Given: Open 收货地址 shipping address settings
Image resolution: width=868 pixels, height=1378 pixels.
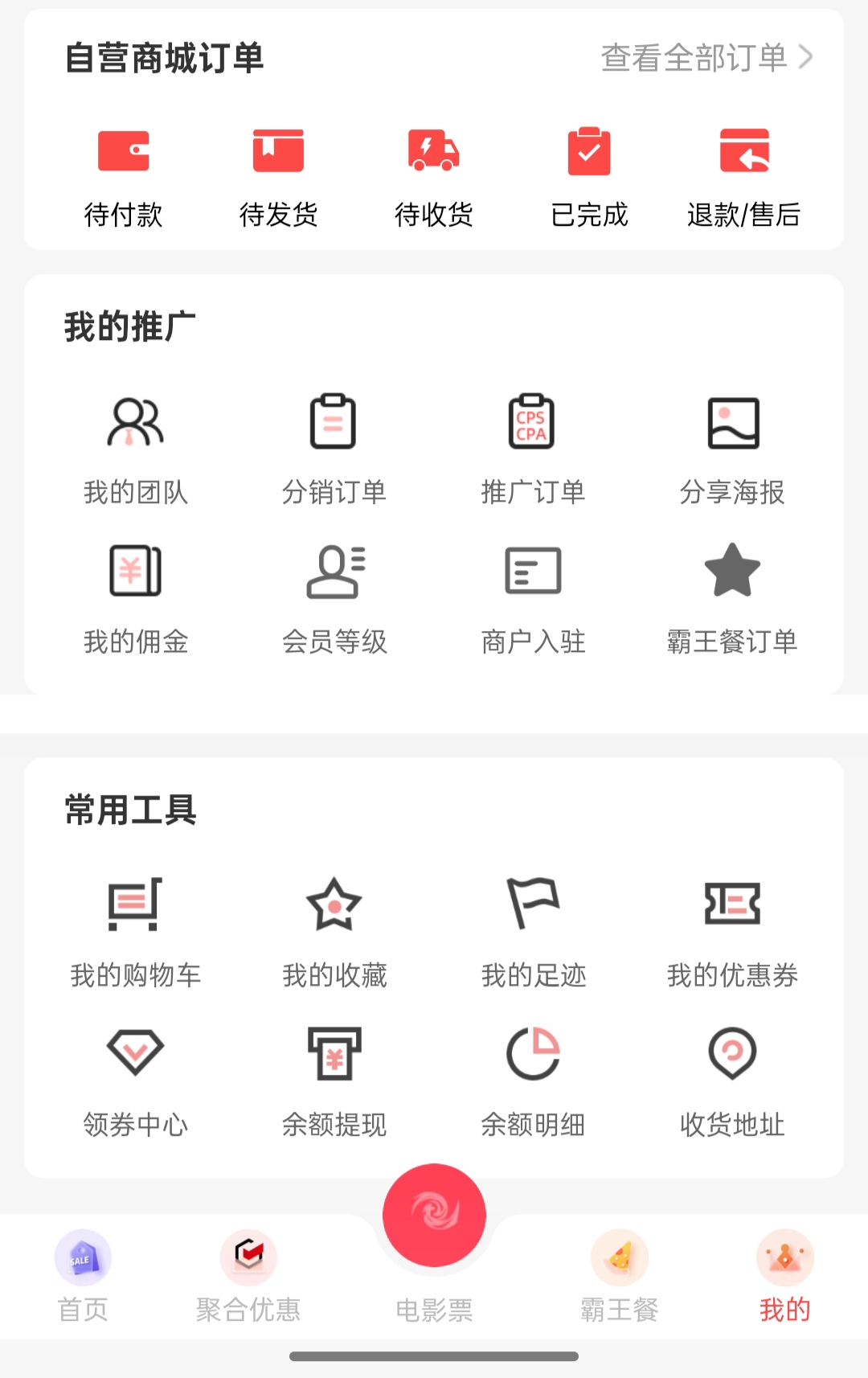Looking at the screenshot, I should pos(731,1077).
